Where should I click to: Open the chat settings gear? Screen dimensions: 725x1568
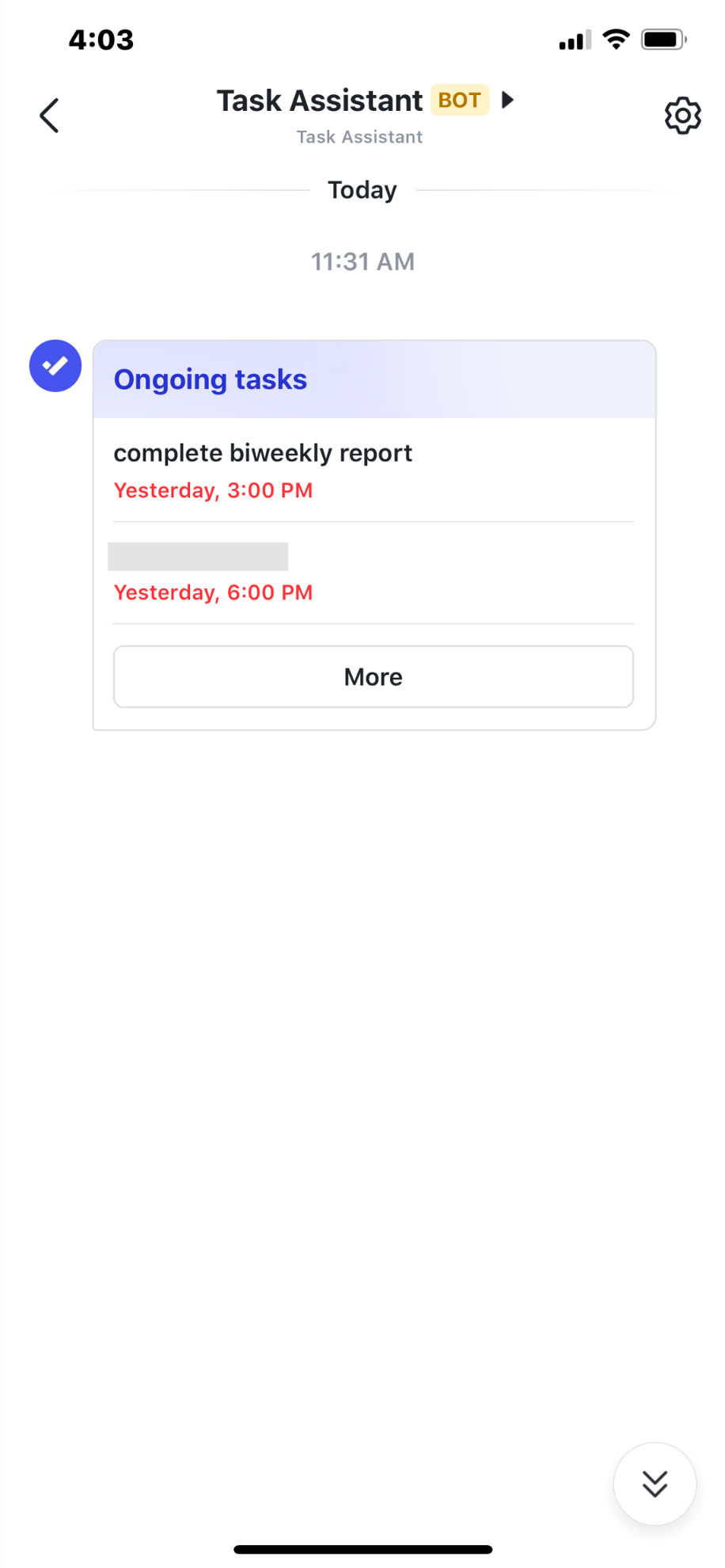[682, 116]
